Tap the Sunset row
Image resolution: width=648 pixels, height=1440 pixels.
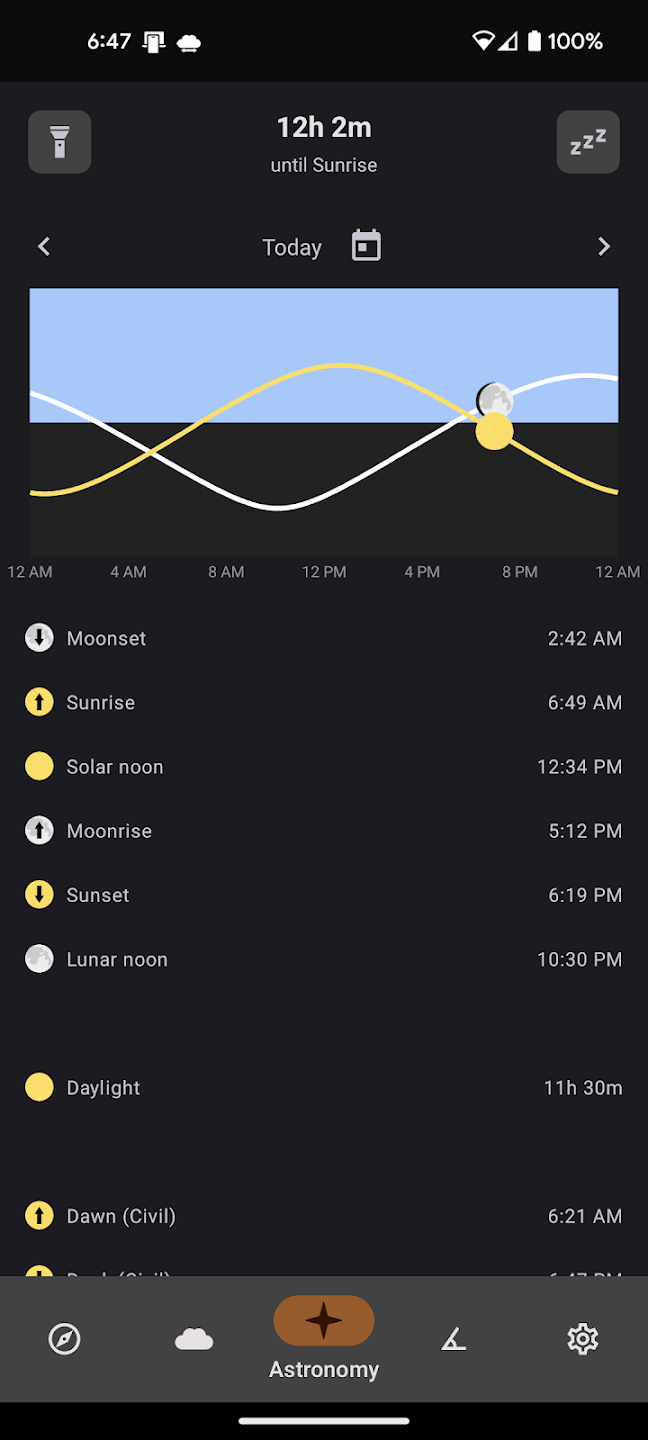point(324,894)
